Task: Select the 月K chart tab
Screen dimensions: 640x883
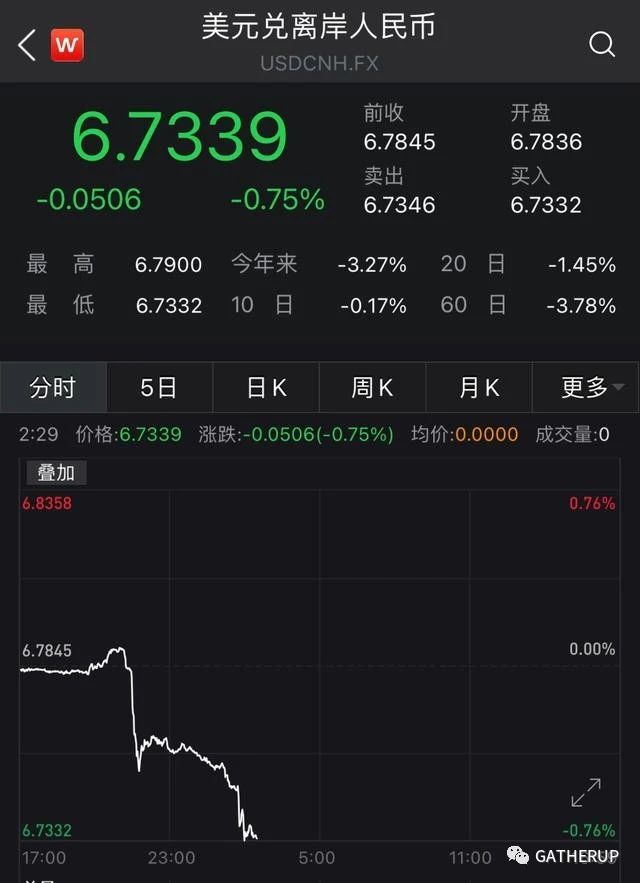Action: pos(479,388)
